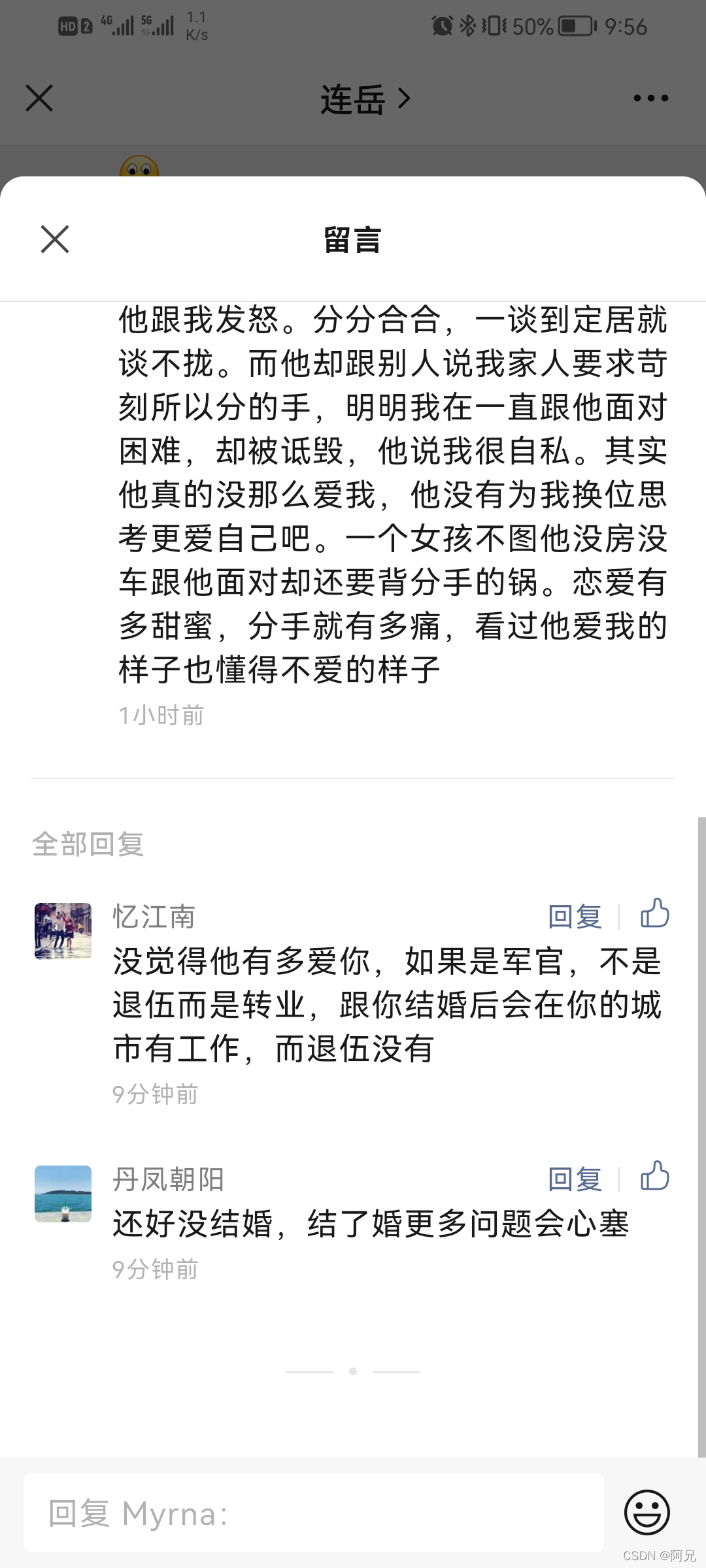Tap 忆江南's profile avatar
This screenshot has width=706, height=1568.
click(63, 930)
